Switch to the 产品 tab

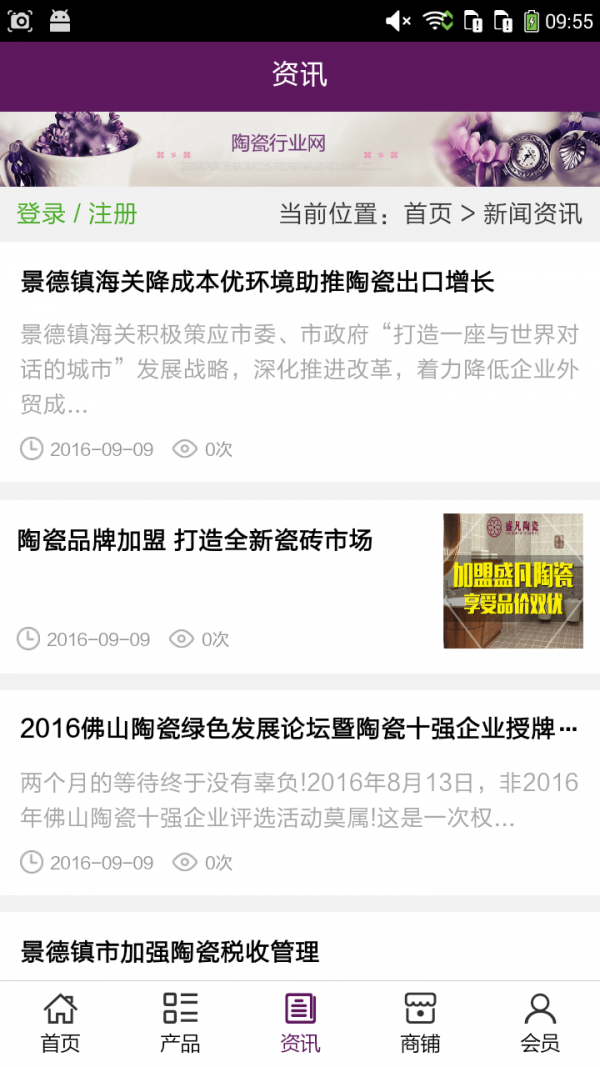coord(180,1023)
